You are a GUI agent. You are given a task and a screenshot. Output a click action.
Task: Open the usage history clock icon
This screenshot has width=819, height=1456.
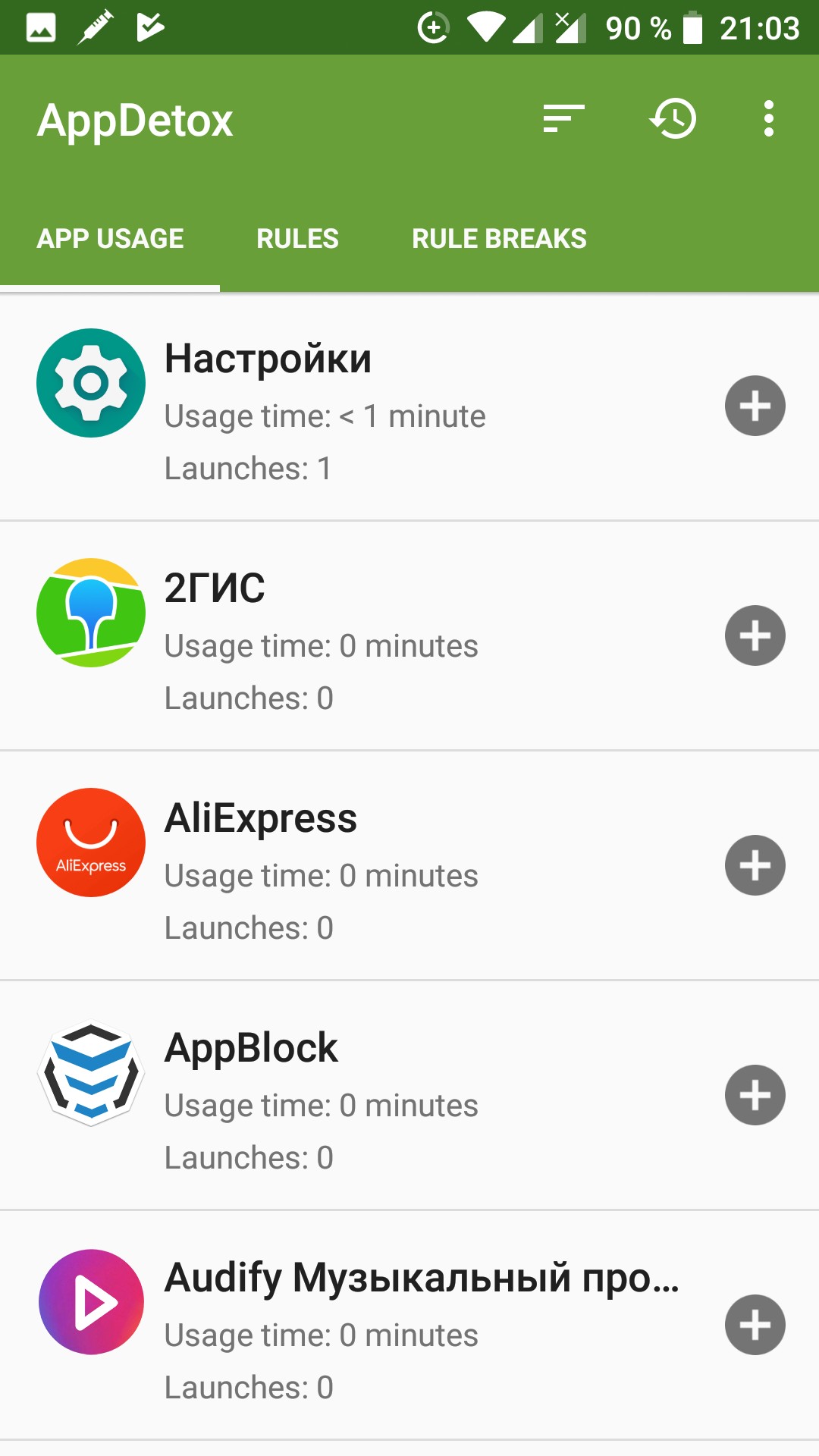tap(673, 119)
